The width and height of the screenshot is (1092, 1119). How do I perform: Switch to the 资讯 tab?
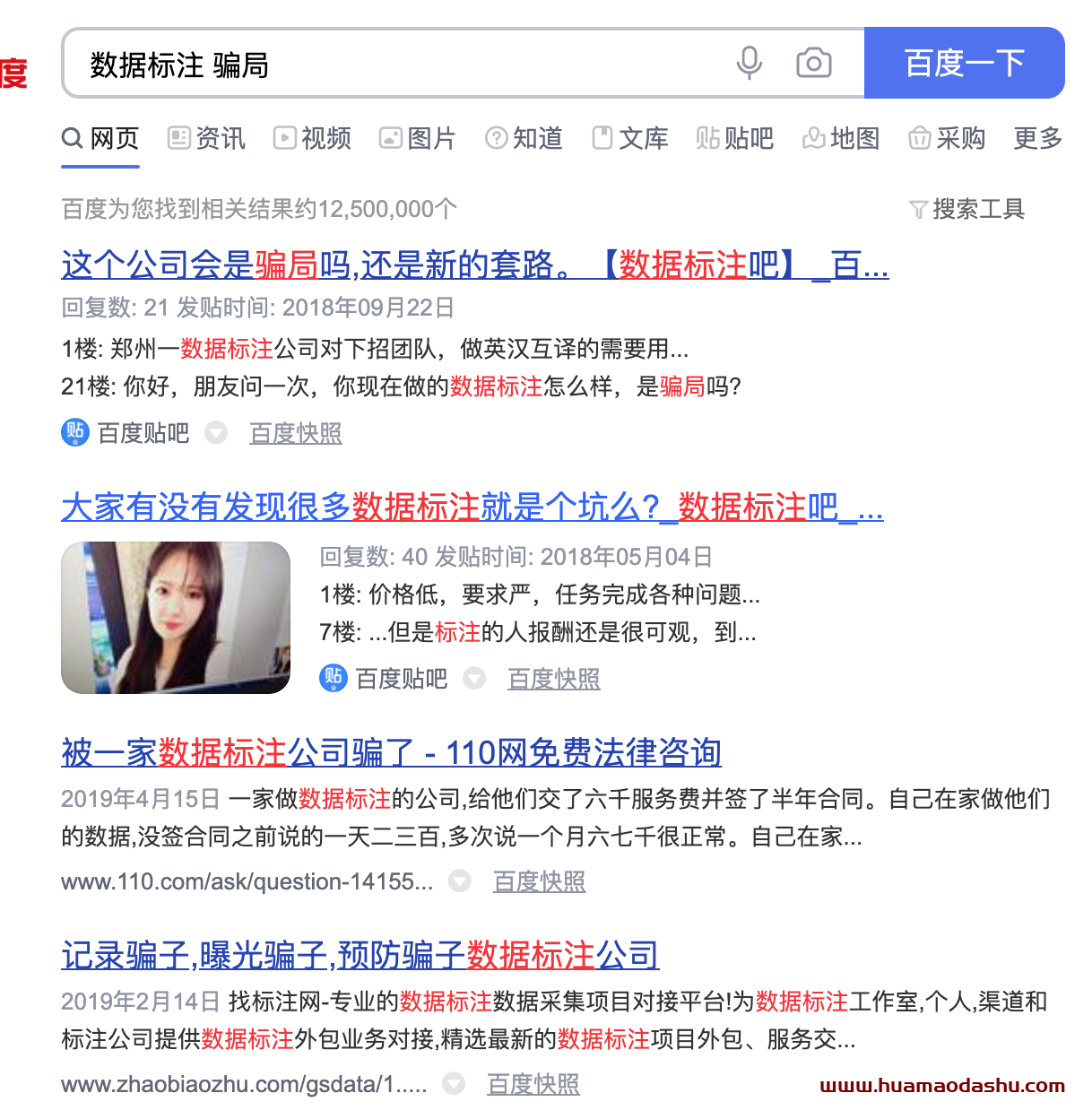tap(207, 138)
